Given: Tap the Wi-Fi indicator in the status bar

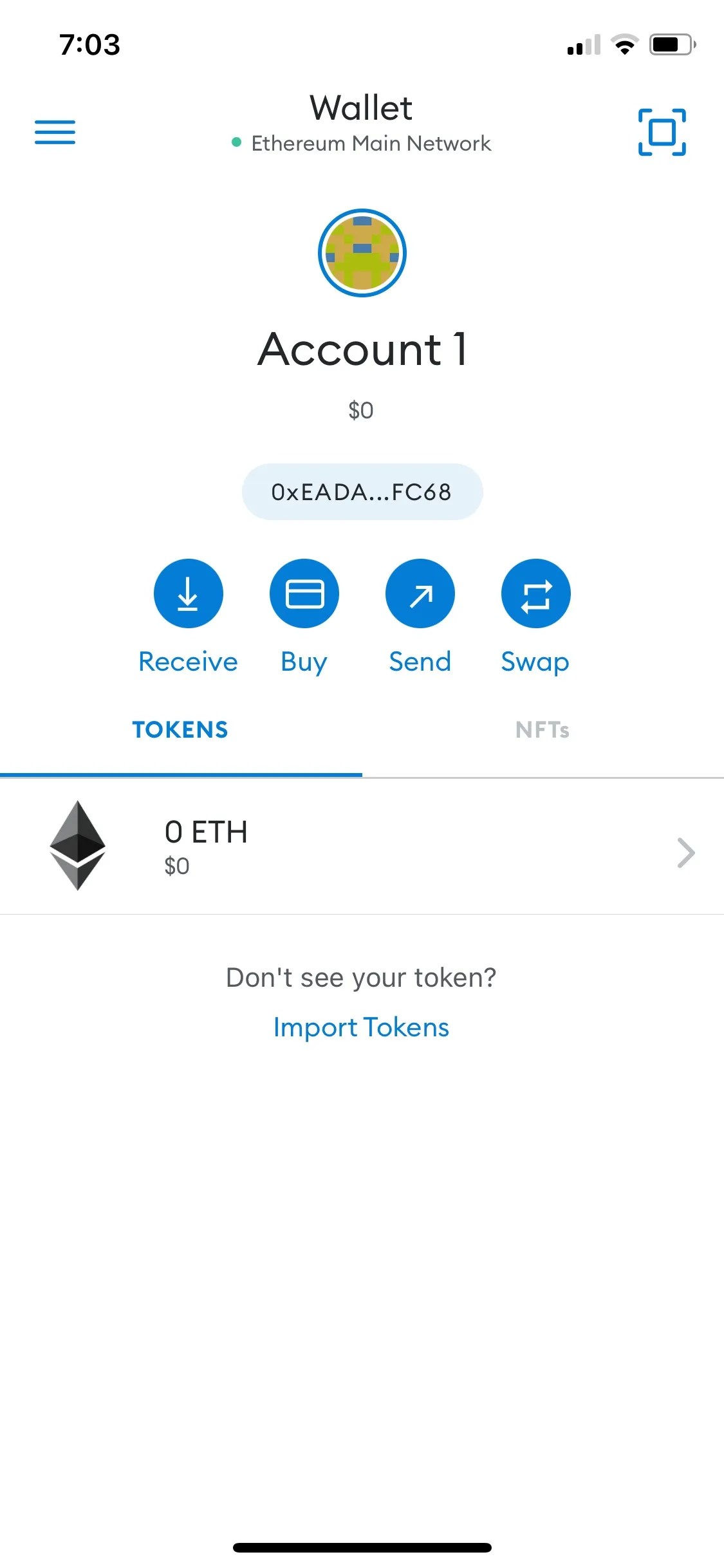Looking at the screenshot, I should pos(622,44).
